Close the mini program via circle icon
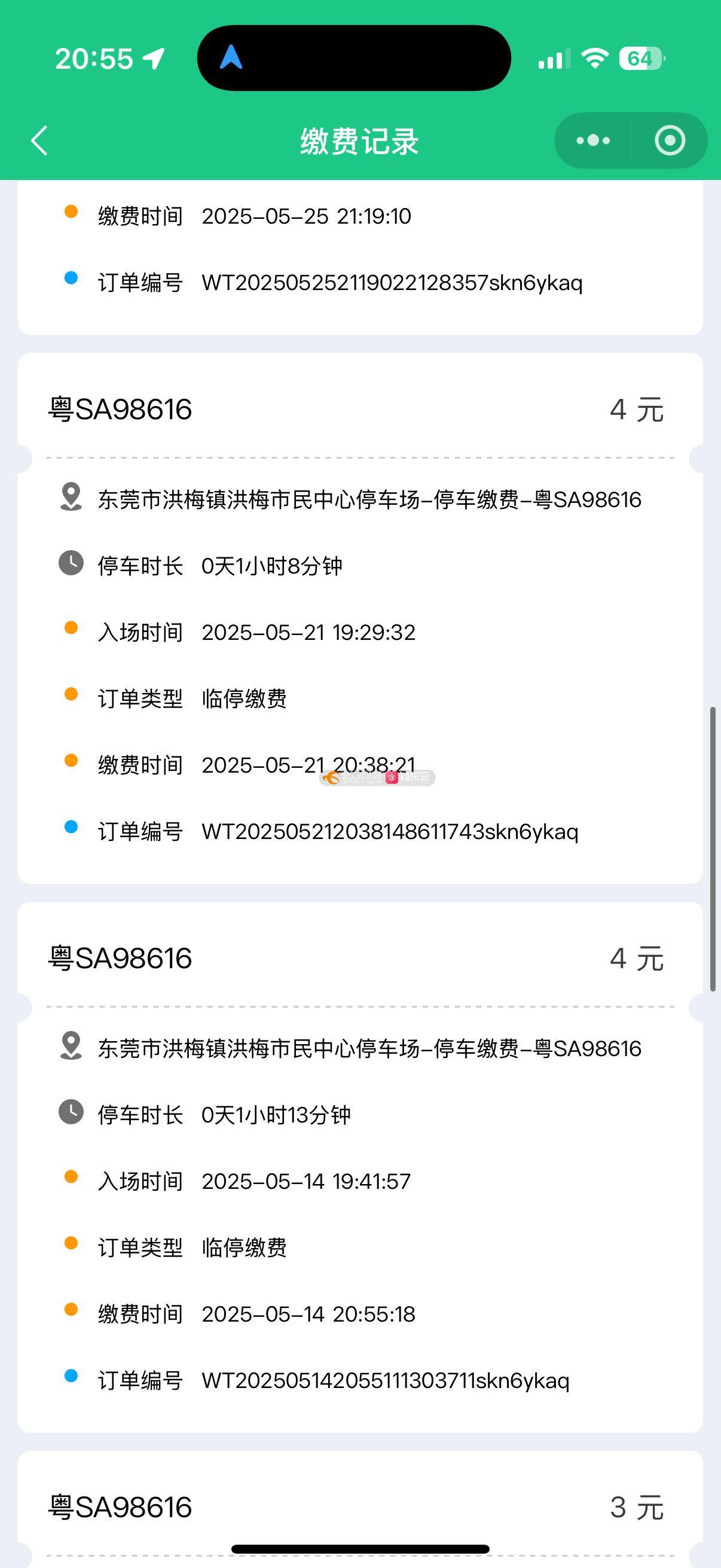Screen dimensions: 721x1568 (670, 141)
